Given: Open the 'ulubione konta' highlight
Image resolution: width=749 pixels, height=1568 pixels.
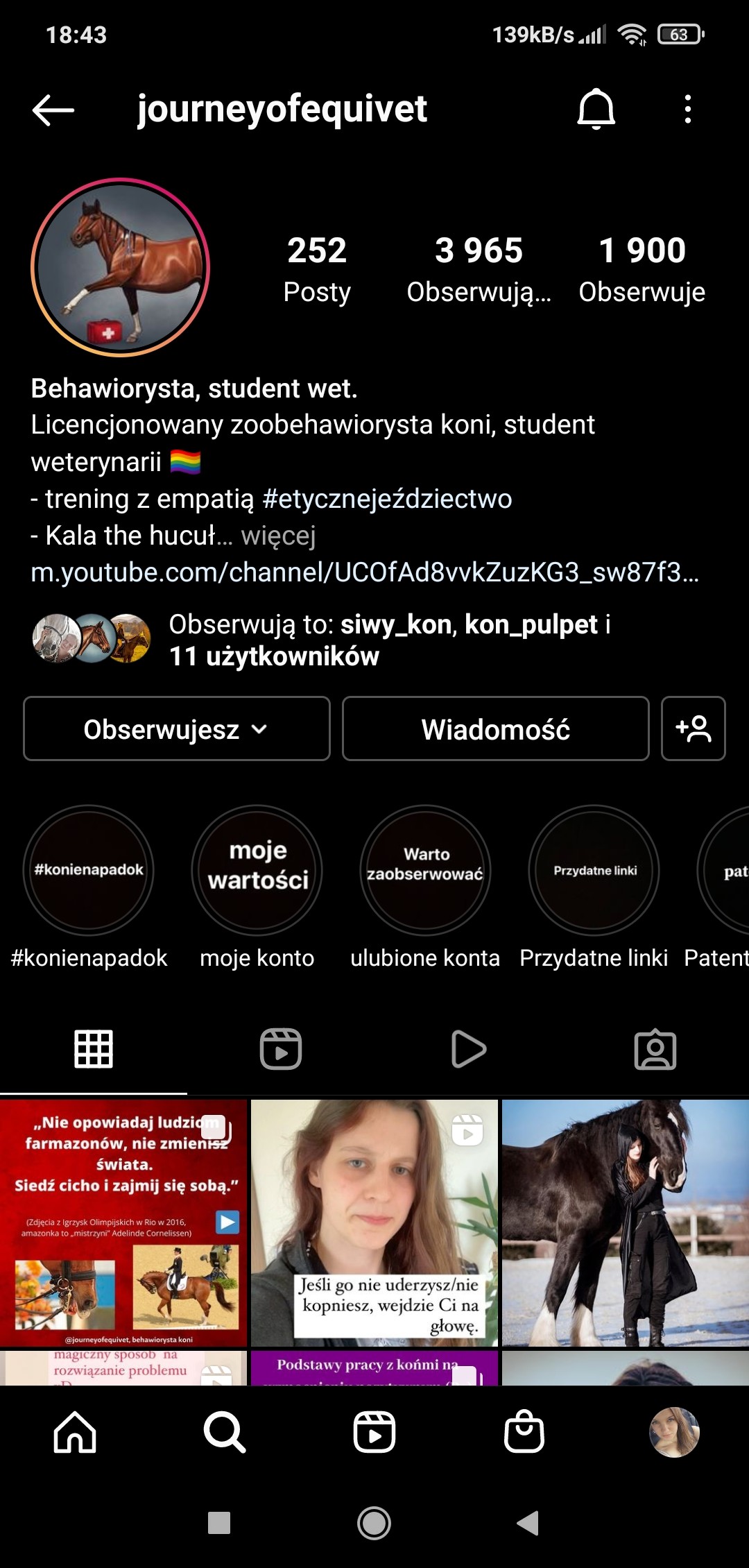Looking at the screenshot, I should coord(425,870).
